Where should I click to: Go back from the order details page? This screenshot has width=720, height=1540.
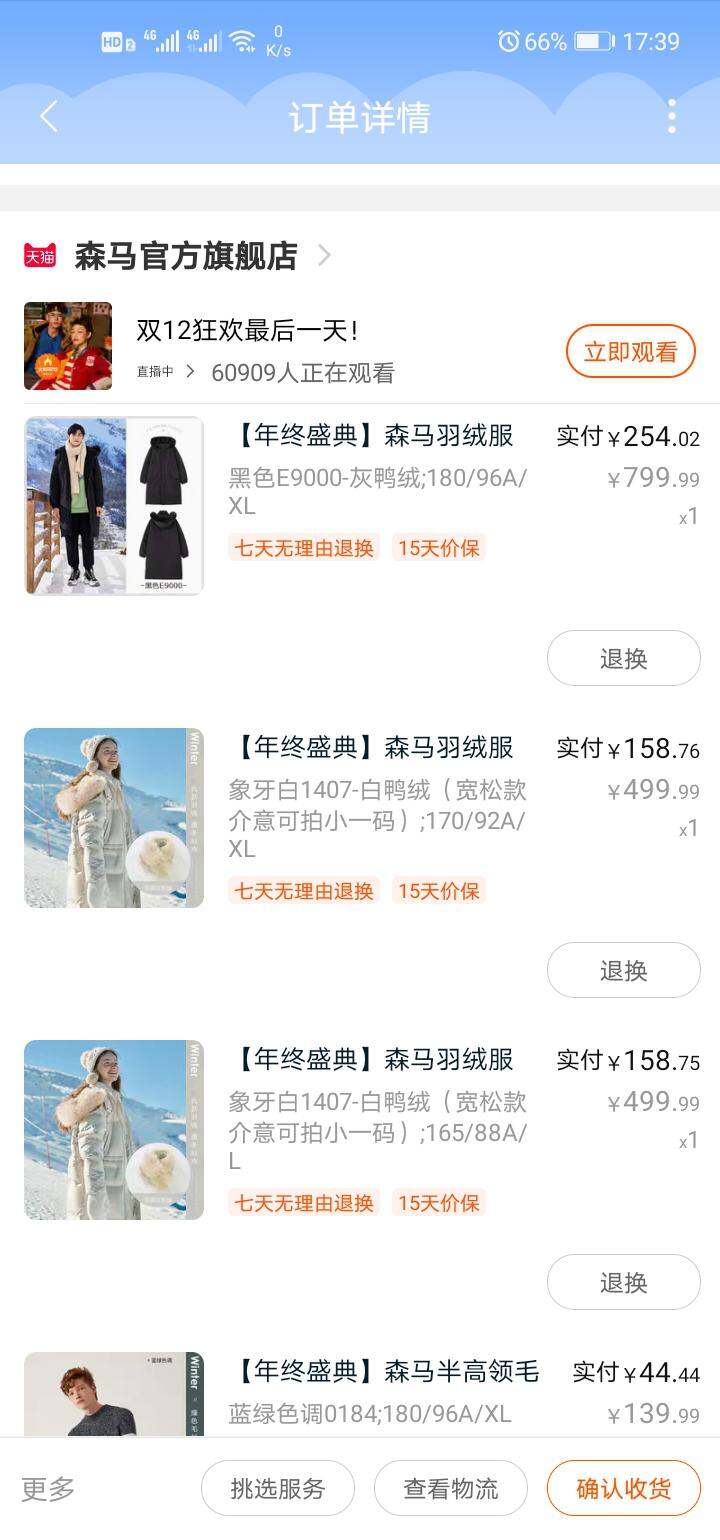pyautogui.click(x=48, y=117)
